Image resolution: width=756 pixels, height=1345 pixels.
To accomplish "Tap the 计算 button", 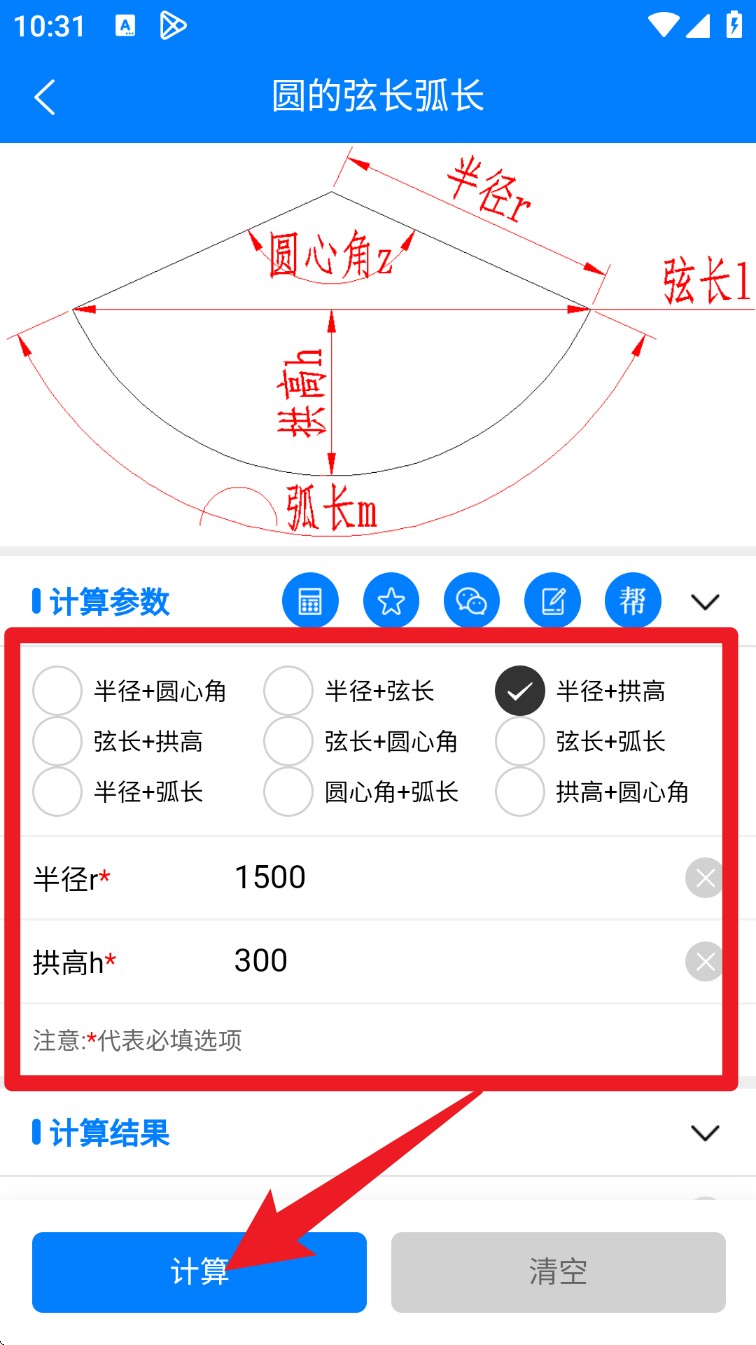I will tap(199, 1272).
